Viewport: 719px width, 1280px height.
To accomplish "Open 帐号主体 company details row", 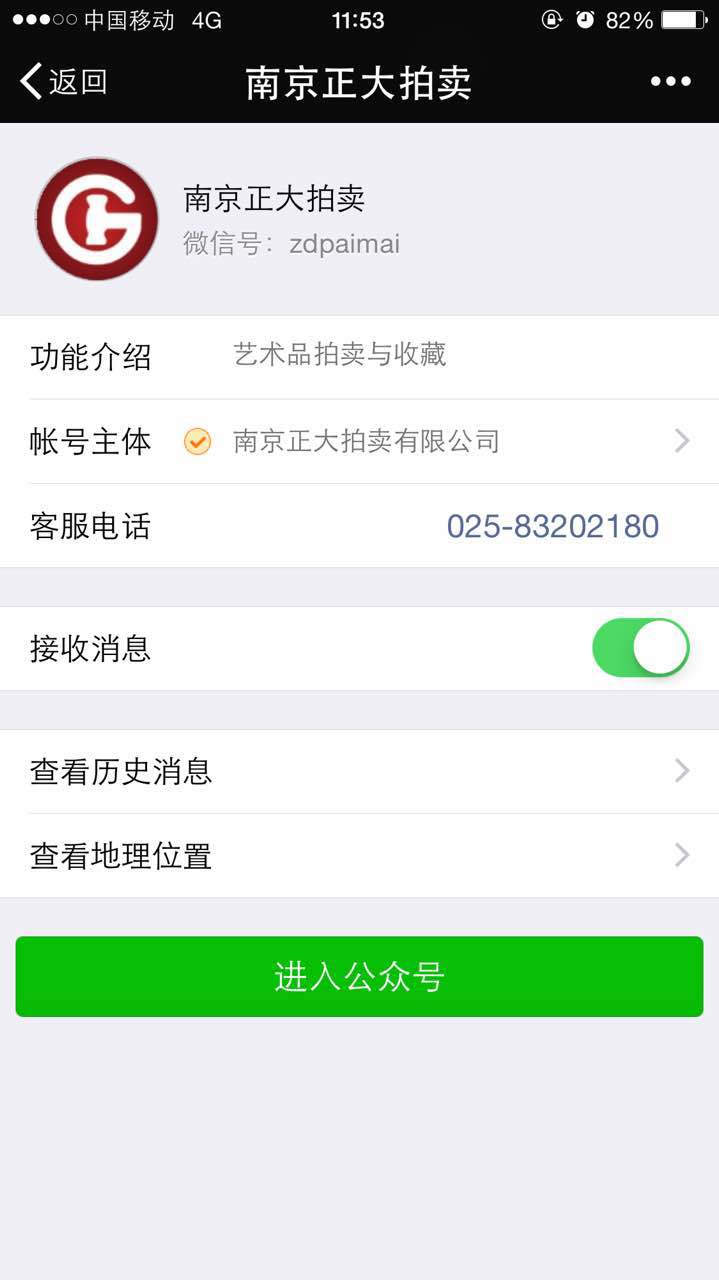I will point(360,441).
